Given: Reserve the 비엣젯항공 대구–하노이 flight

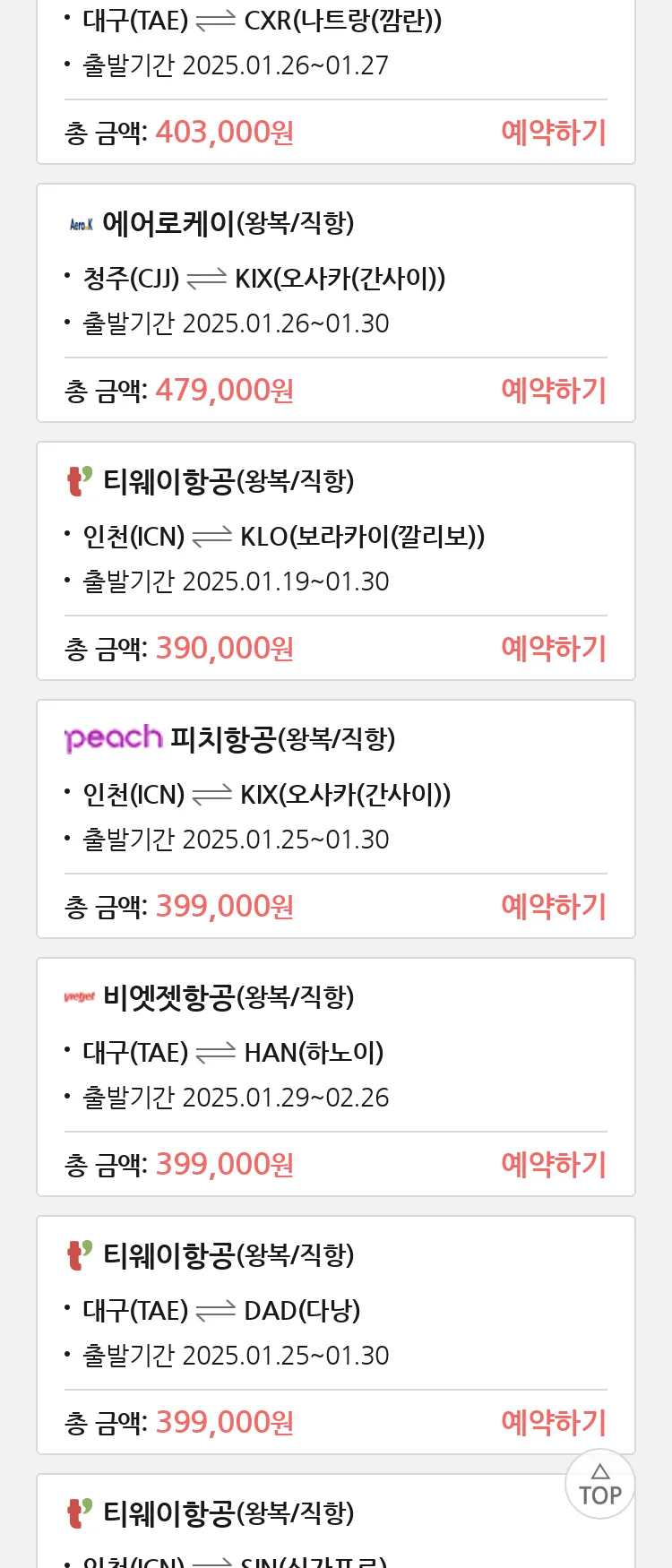Looking at the screenshot, I should (x=554, y=1165).
